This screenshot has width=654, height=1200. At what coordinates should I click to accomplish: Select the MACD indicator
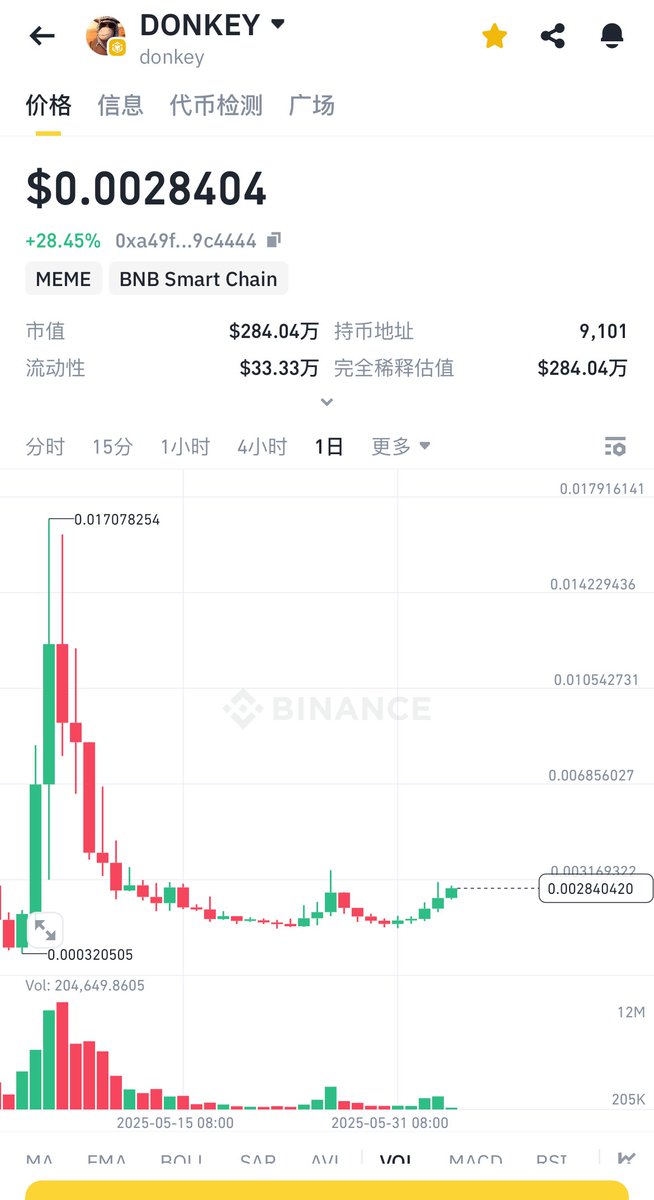click(475, 1160)
